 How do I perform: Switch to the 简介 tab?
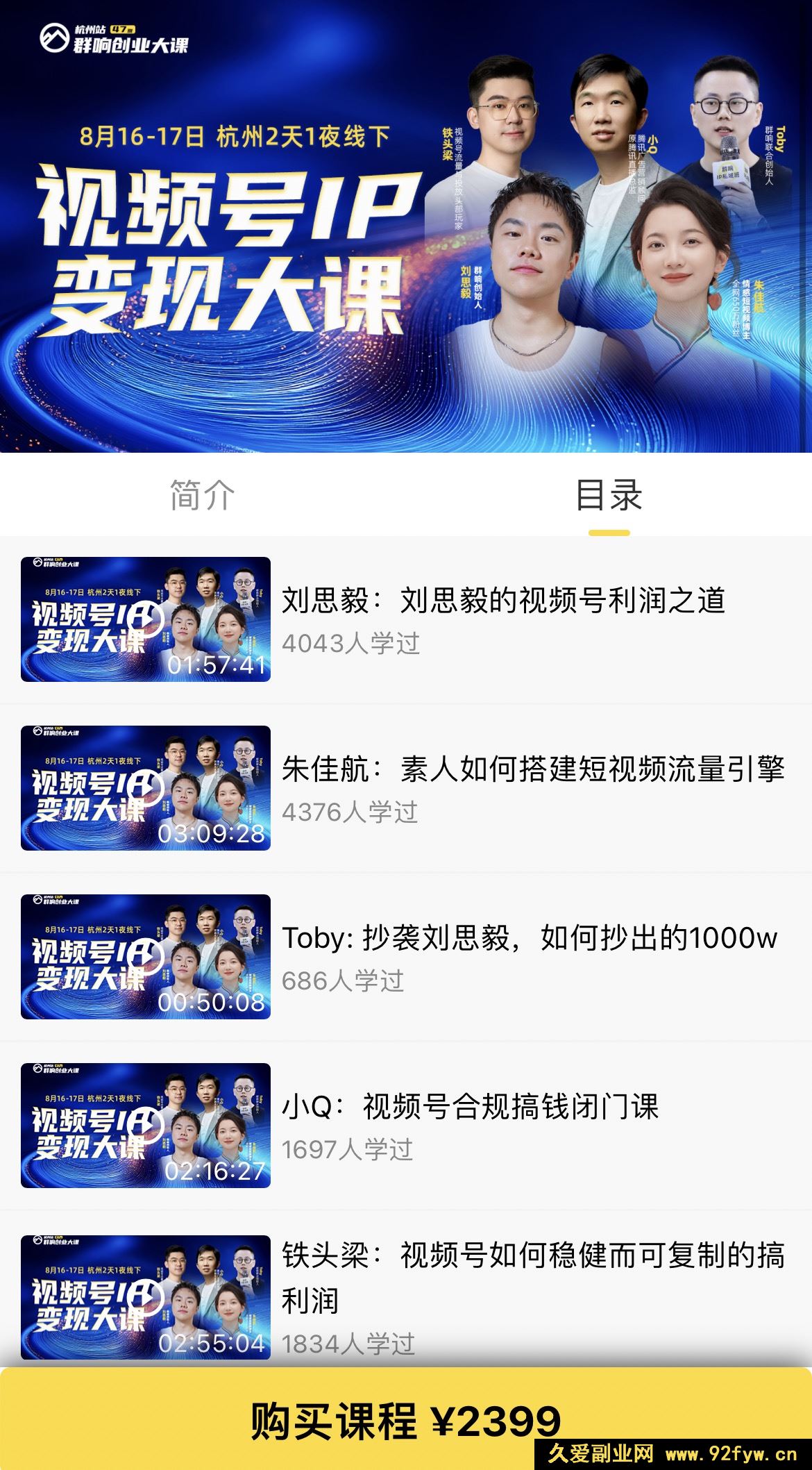pos(201,493)
